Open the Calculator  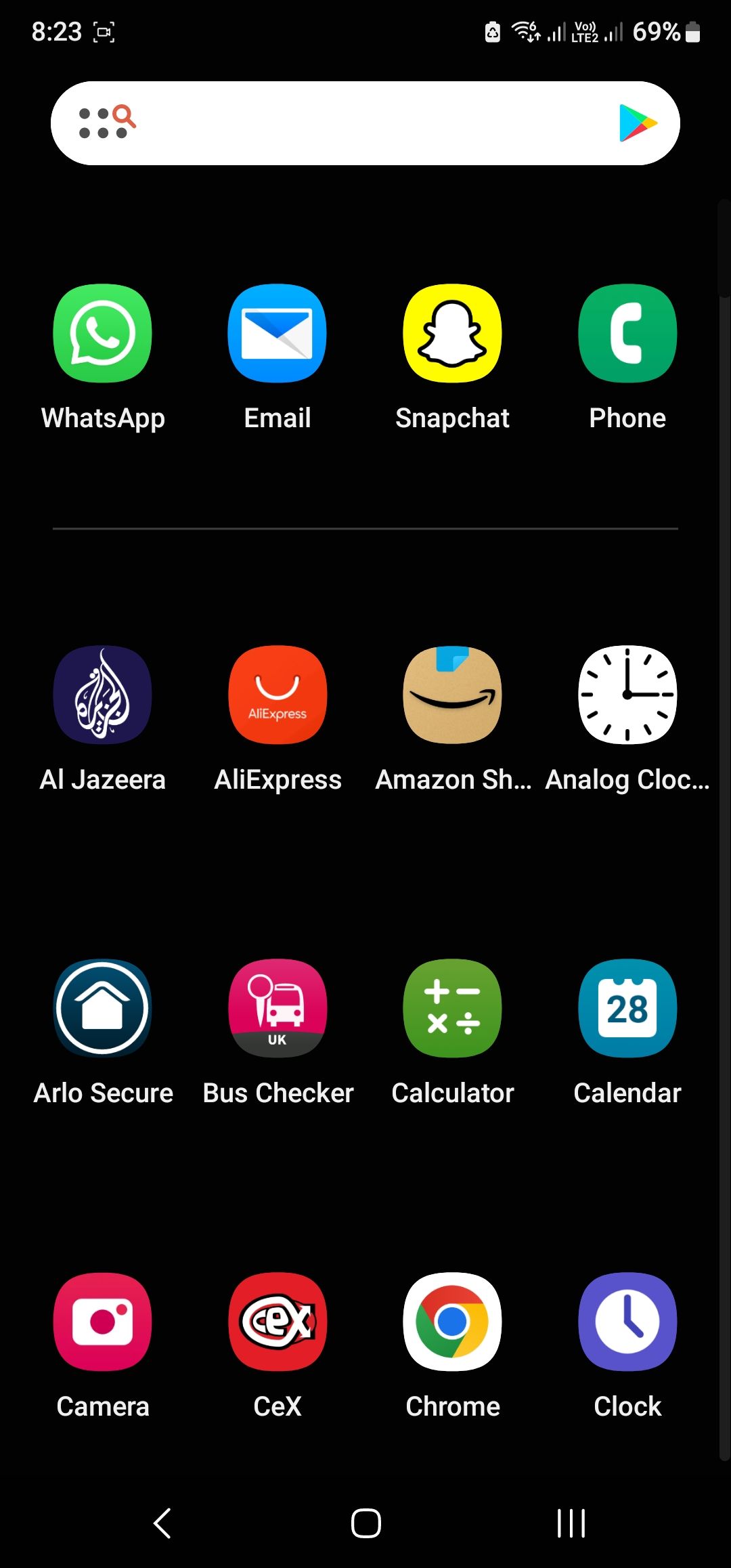452,1008
